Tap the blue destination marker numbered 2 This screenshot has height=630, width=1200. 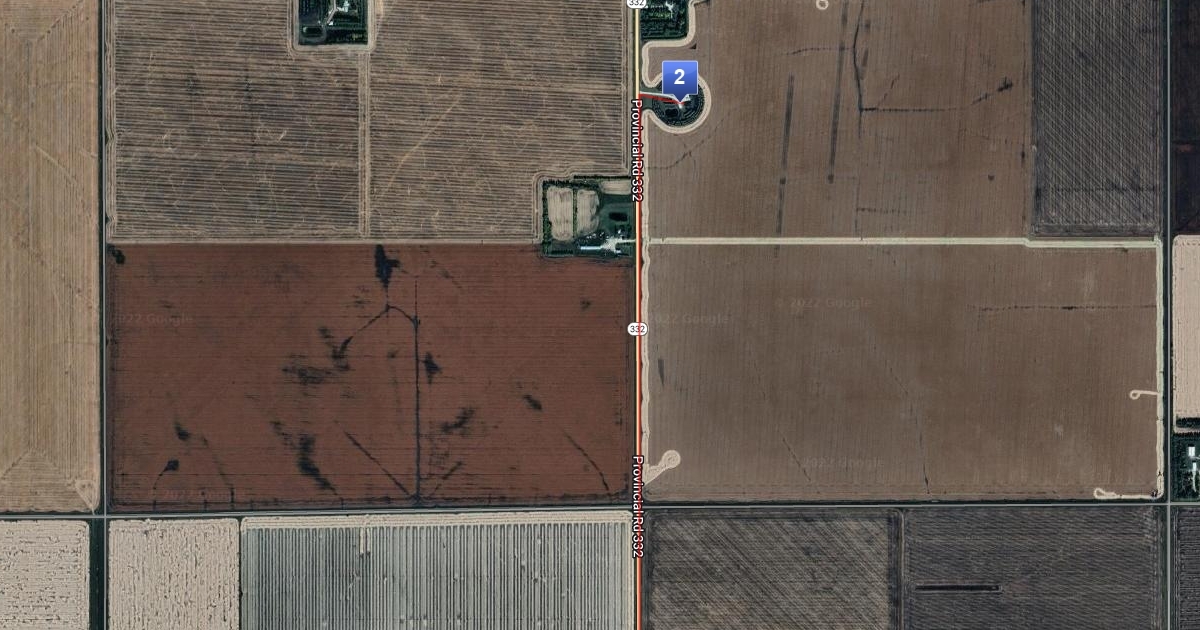click(680, 79)
